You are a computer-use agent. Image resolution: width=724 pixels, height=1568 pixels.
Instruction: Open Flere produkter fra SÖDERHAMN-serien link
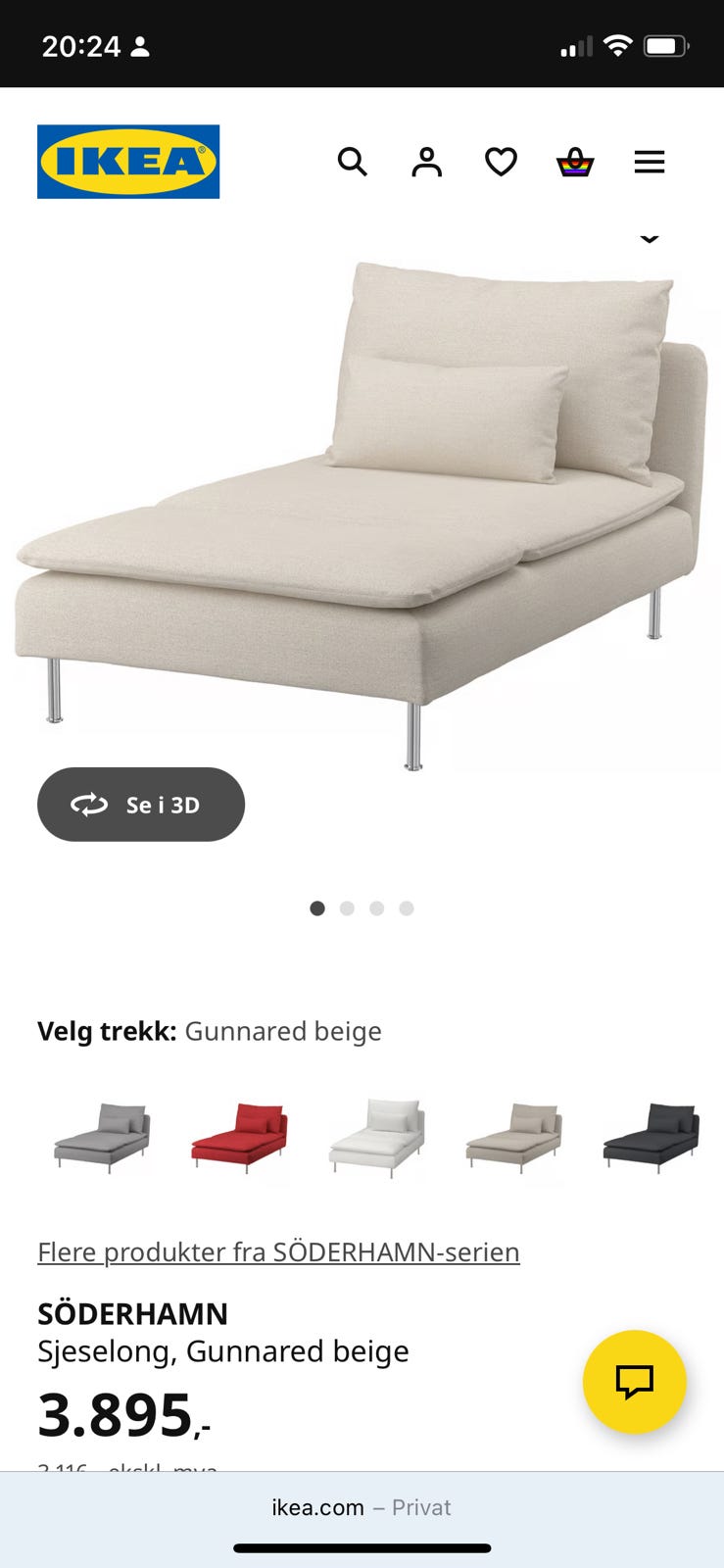(x=277, y=1251)
